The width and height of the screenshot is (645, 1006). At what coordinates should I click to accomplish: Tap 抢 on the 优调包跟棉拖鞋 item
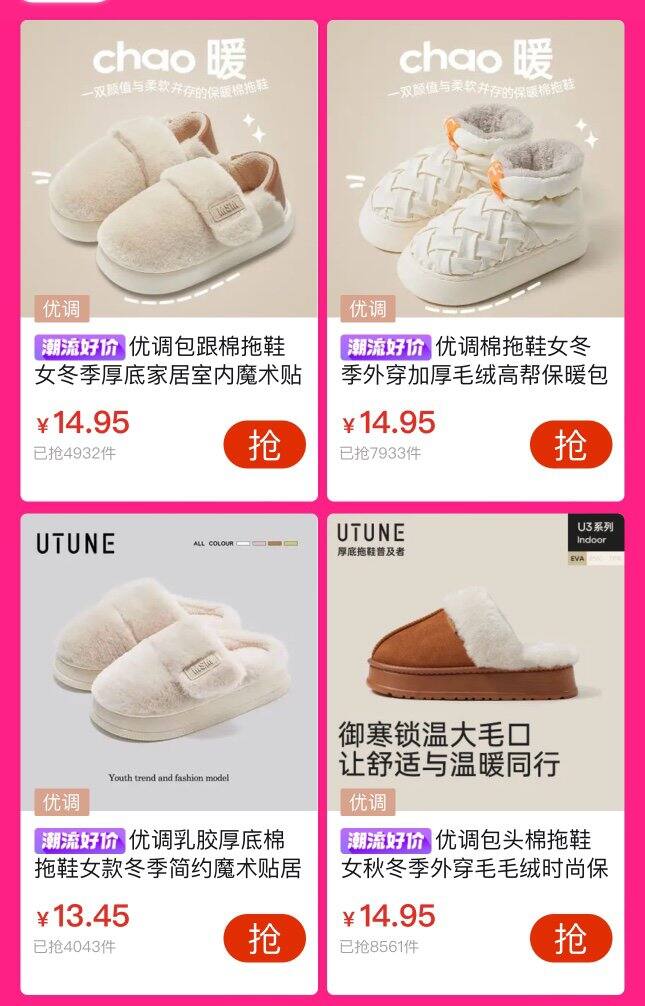tap(264, 444)
